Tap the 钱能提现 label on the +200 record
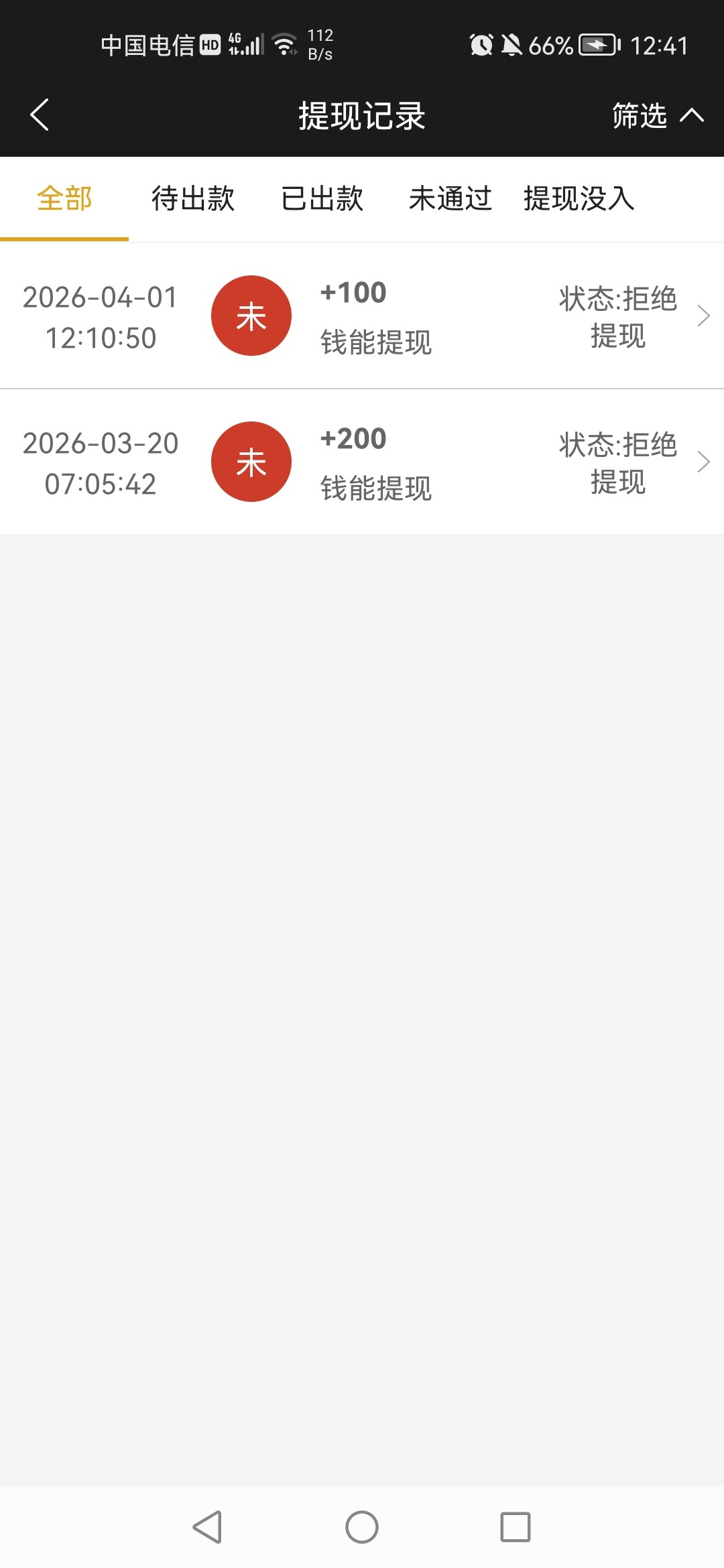Viewport: 724px width, 1568px height. click(374, 489)
